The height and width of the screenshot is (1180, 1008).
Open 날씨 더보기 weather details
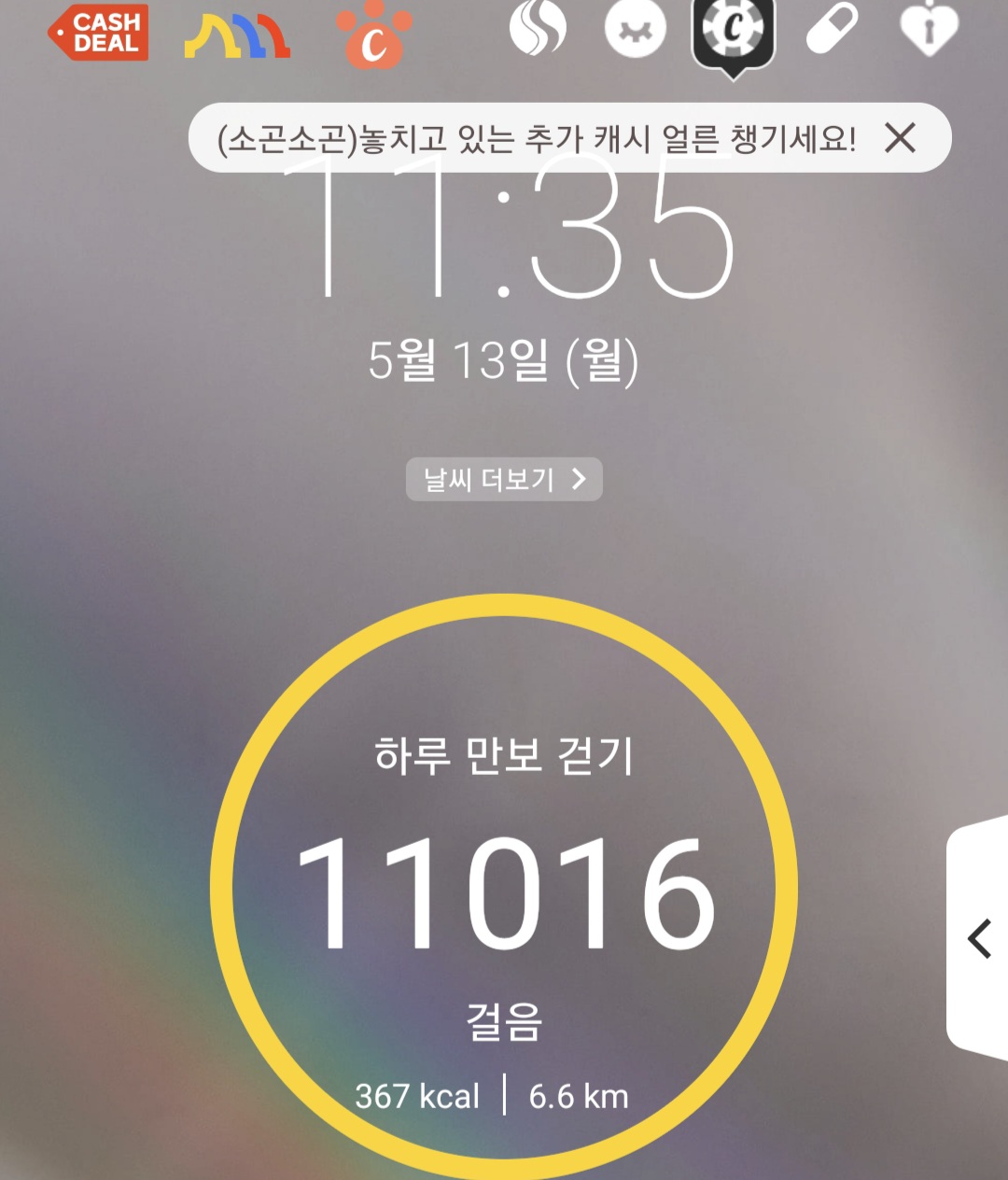click(504, 480)
